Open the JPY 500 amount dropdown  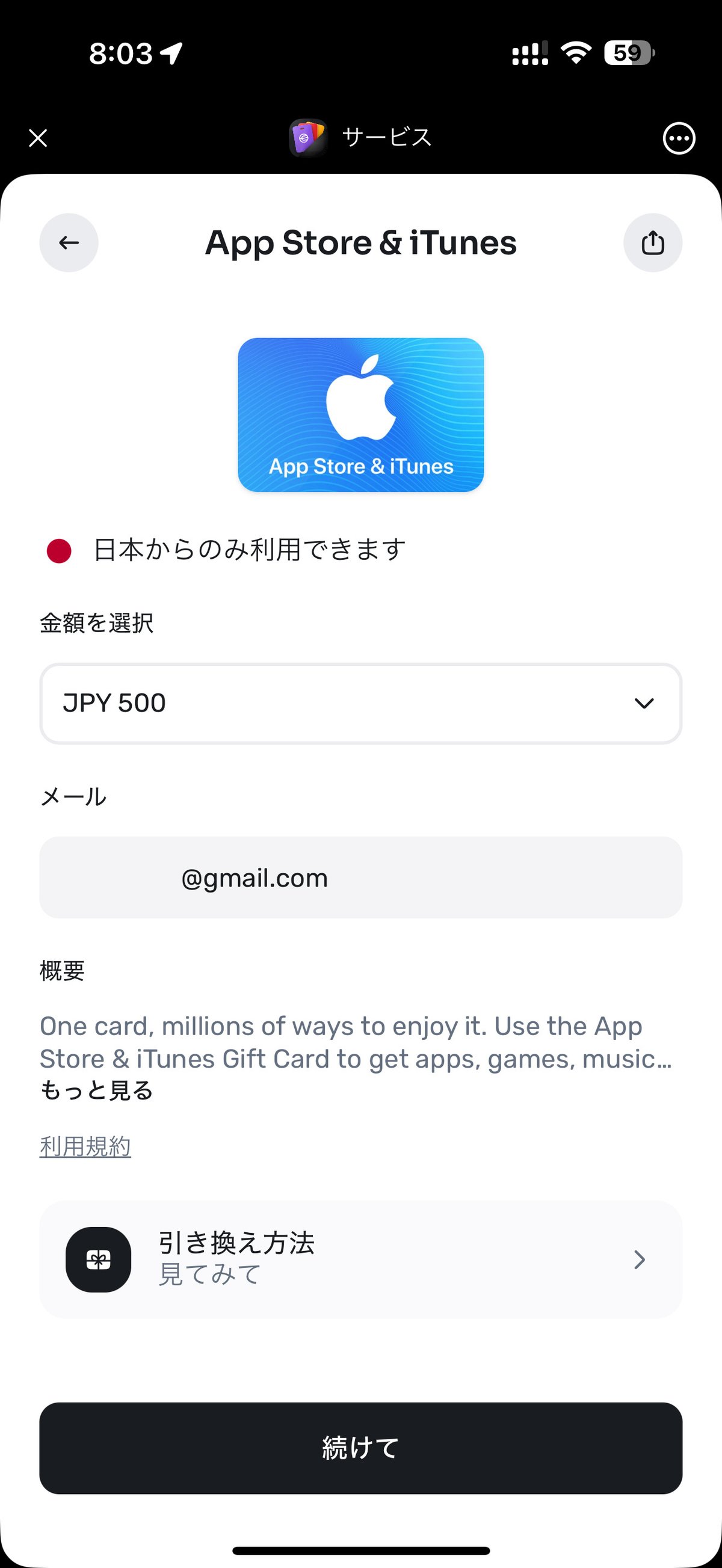[x=360, y=703]
